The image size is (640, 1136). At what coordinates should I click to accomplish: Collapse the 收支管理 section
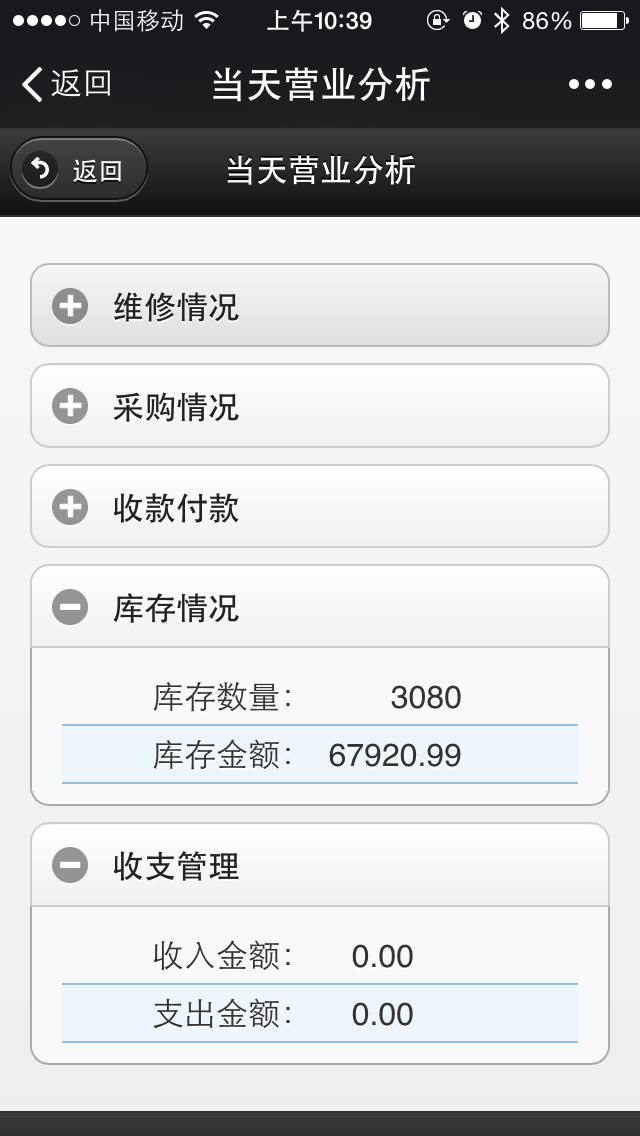coord(320,865)
